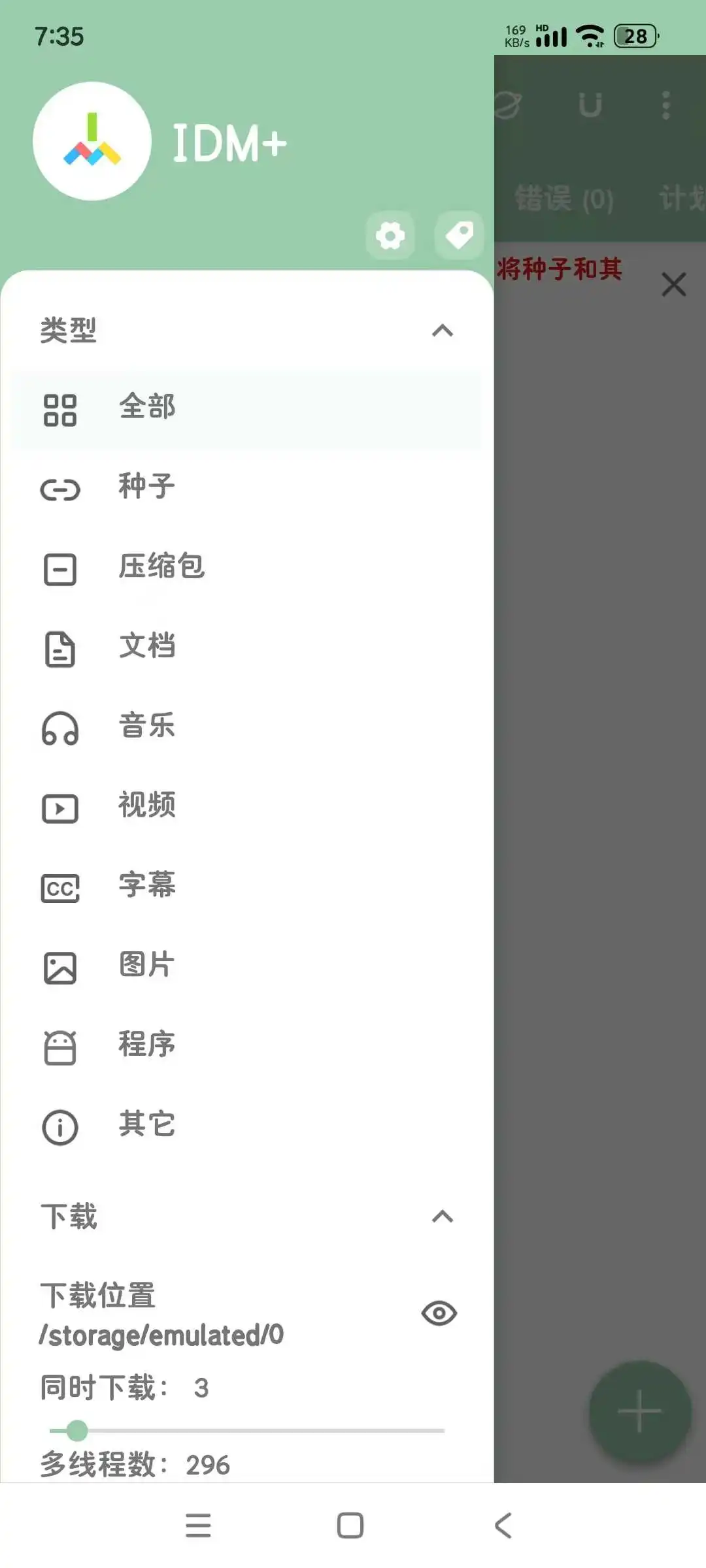
Task: Filter downloads by 种子
Action: 246,488
